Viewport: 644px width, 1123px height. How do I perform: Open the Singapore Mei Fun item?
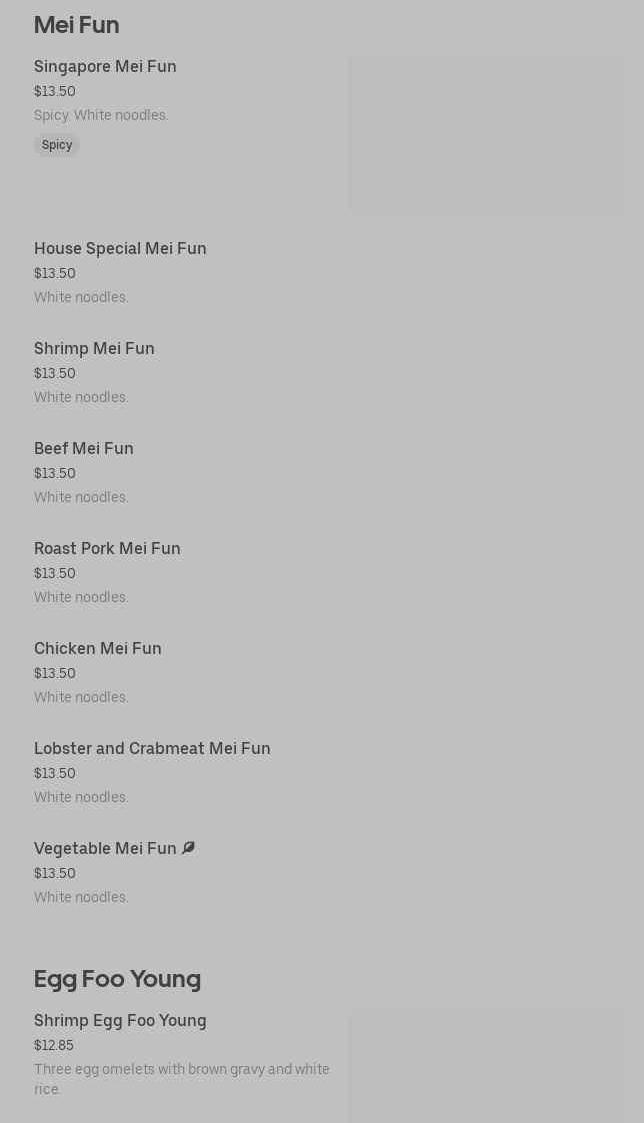(105, 67)
